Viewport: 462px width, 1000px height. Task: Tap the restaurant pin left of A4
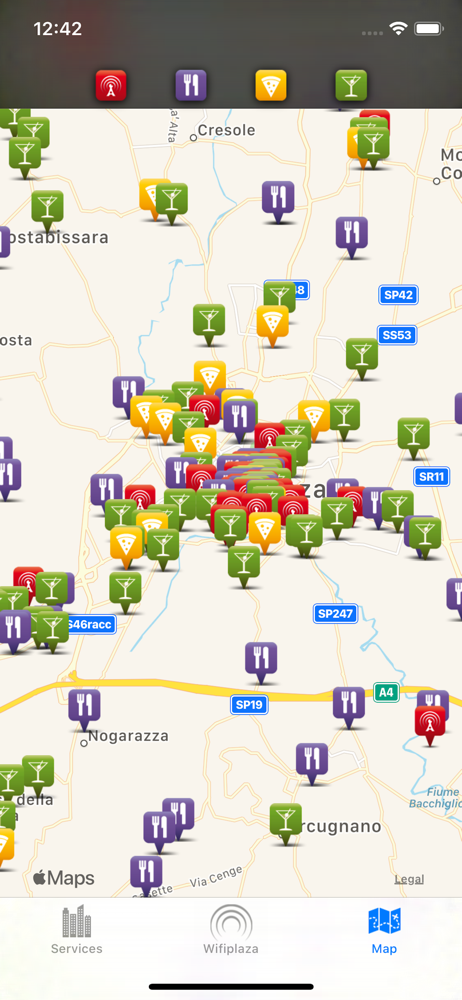click(349, 707)
